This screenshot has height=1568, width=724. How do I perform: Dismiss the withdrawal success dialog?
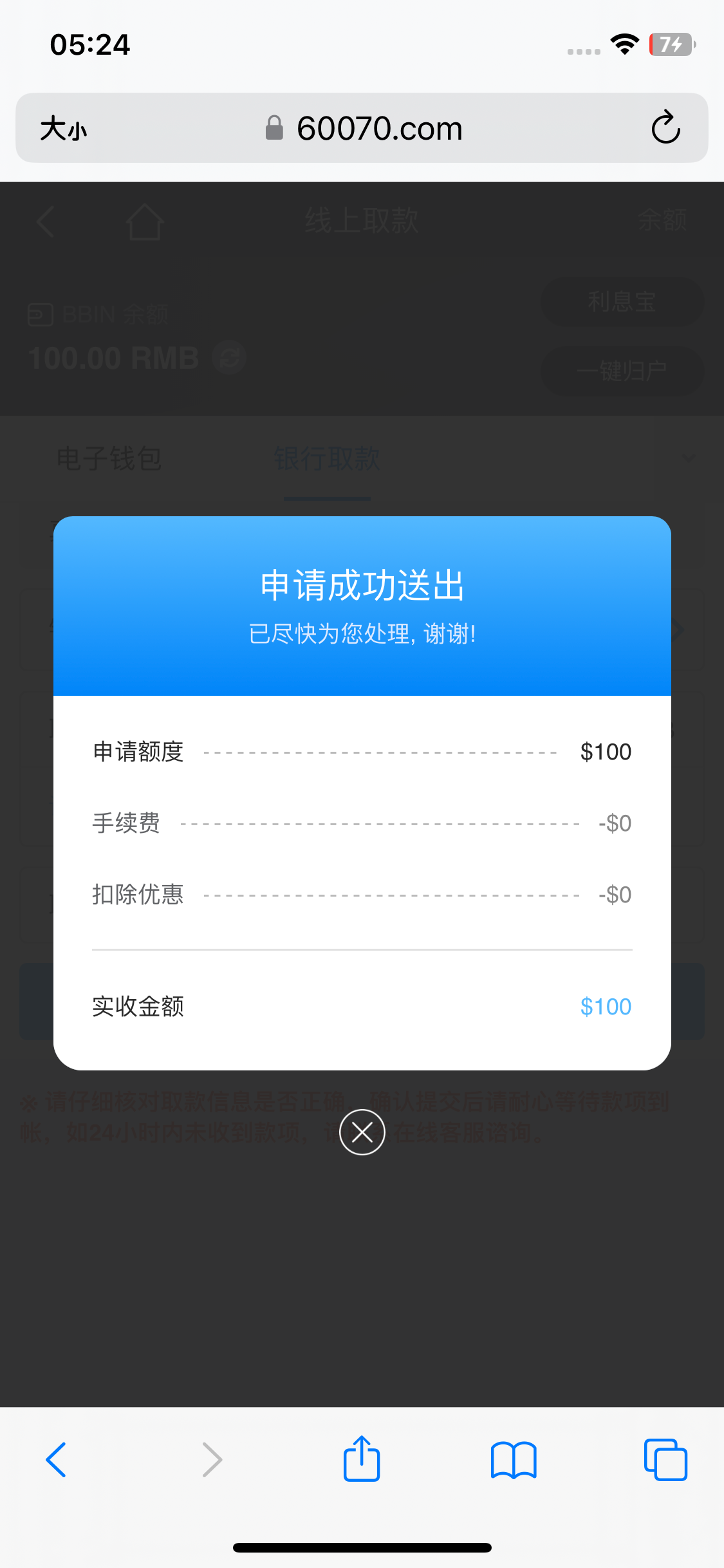pos(362,1132)
